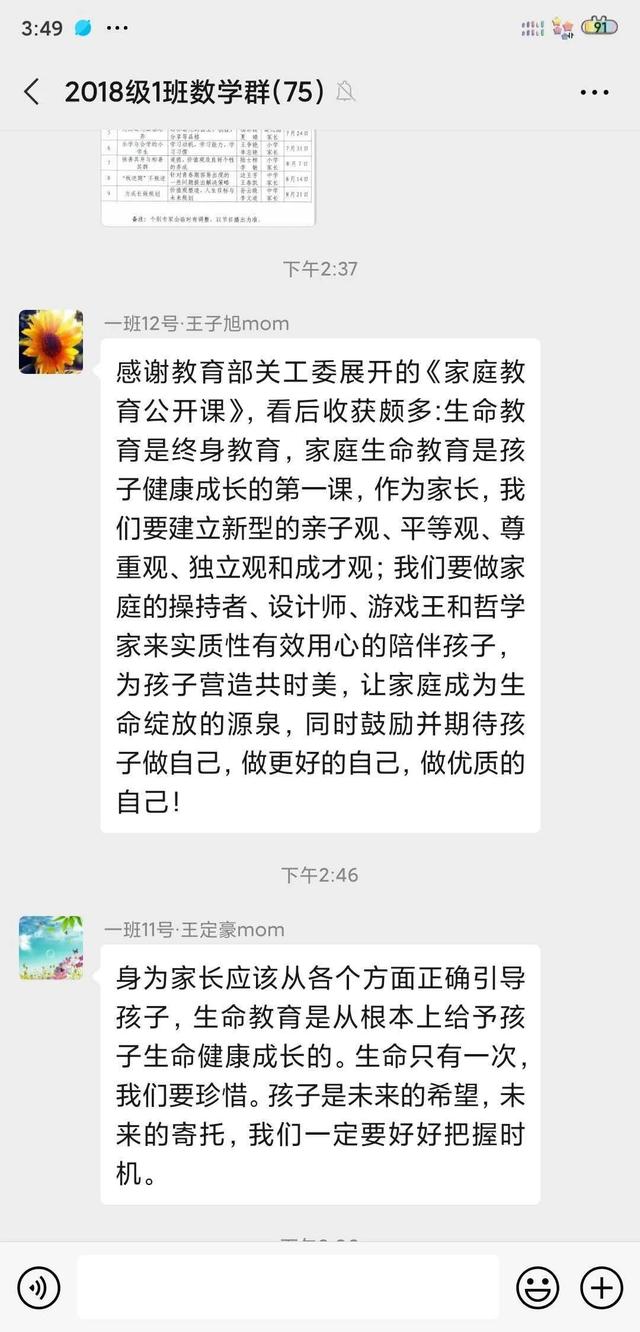Switch to voice message input
Screen dimensions: 640x1332
click(39, 1288)
